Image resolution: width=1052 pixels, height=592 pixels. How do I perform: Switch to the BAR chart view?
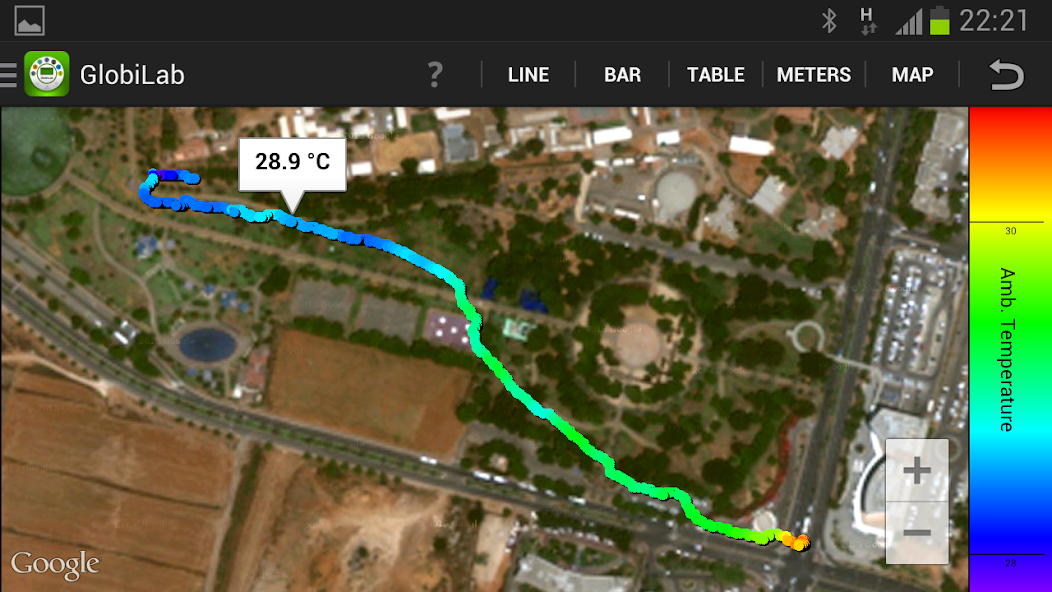tap(622, 74)
